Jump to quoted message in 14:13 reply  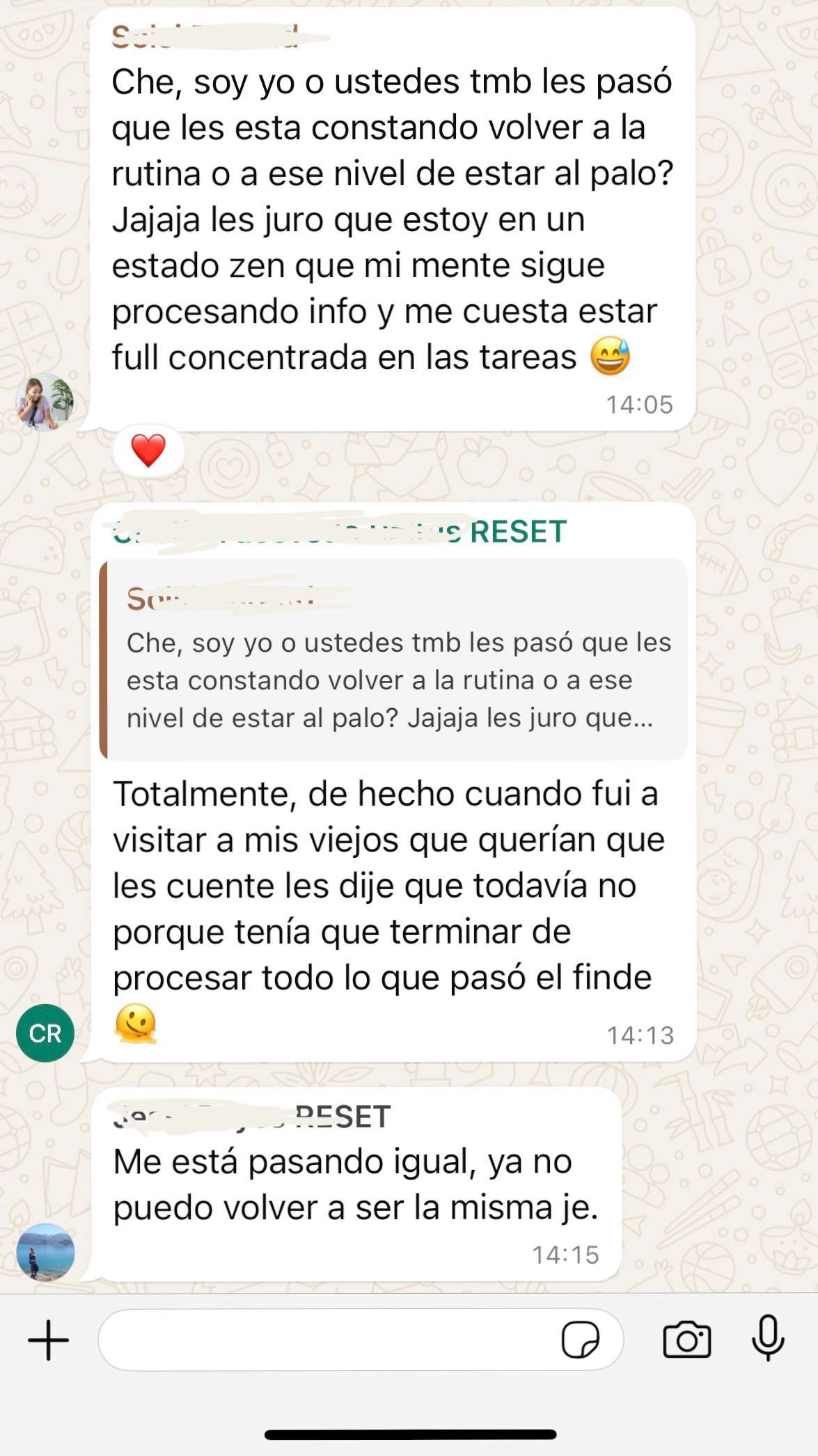pos(393,659)
